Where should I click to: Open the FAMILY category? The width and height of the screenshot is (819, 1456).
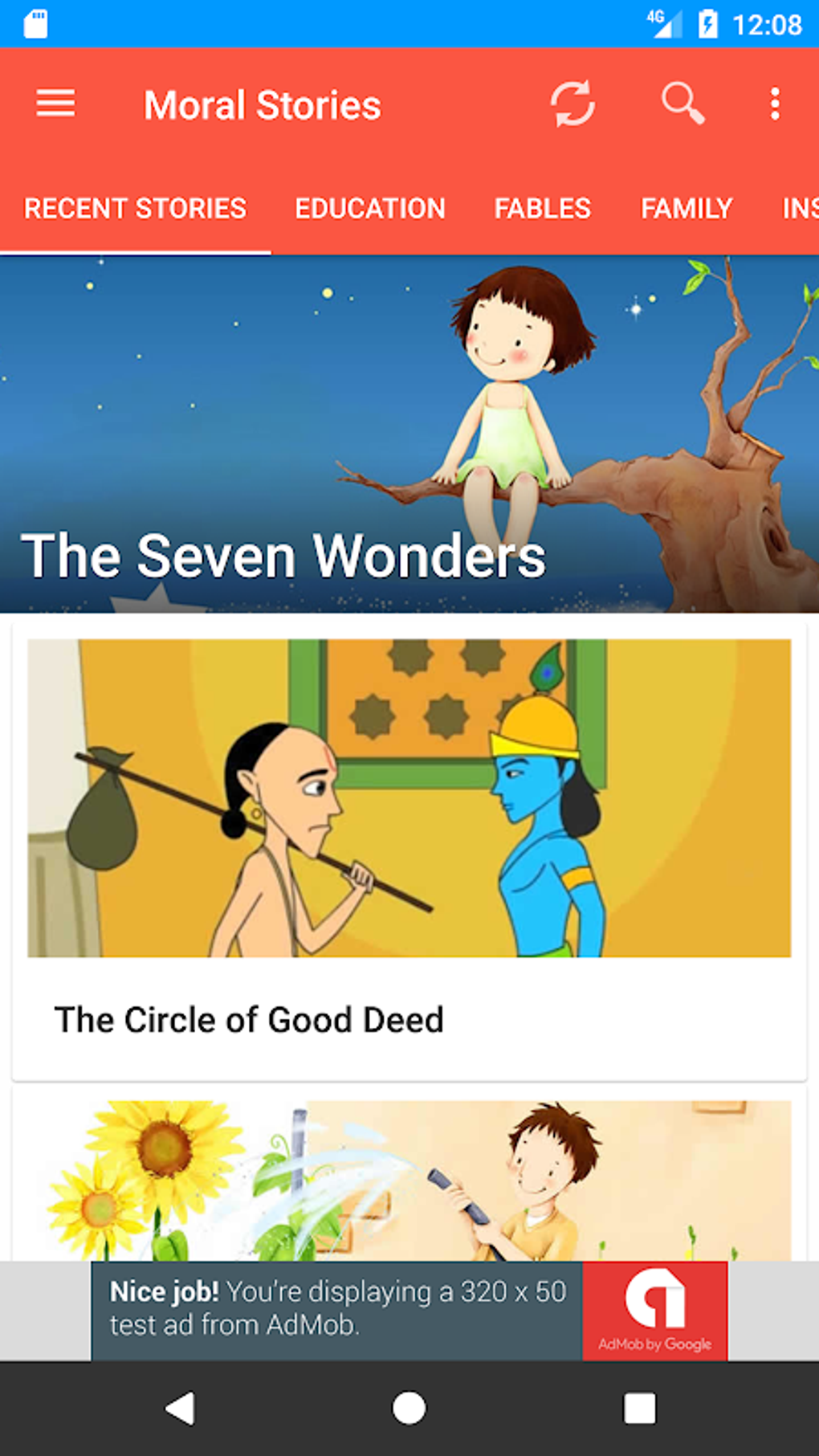686,208
